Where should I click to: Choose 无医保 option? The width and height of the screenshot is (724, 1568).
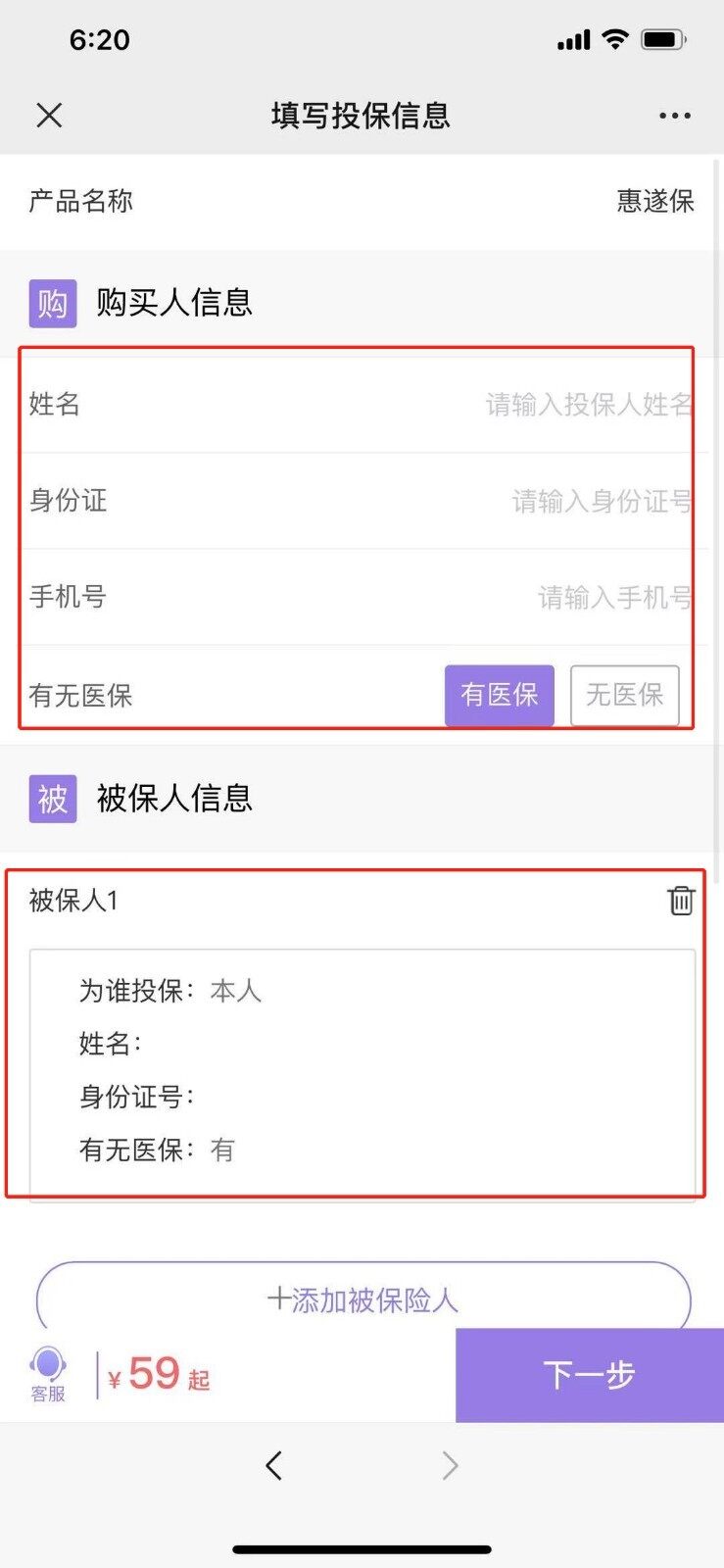point(624,695)
